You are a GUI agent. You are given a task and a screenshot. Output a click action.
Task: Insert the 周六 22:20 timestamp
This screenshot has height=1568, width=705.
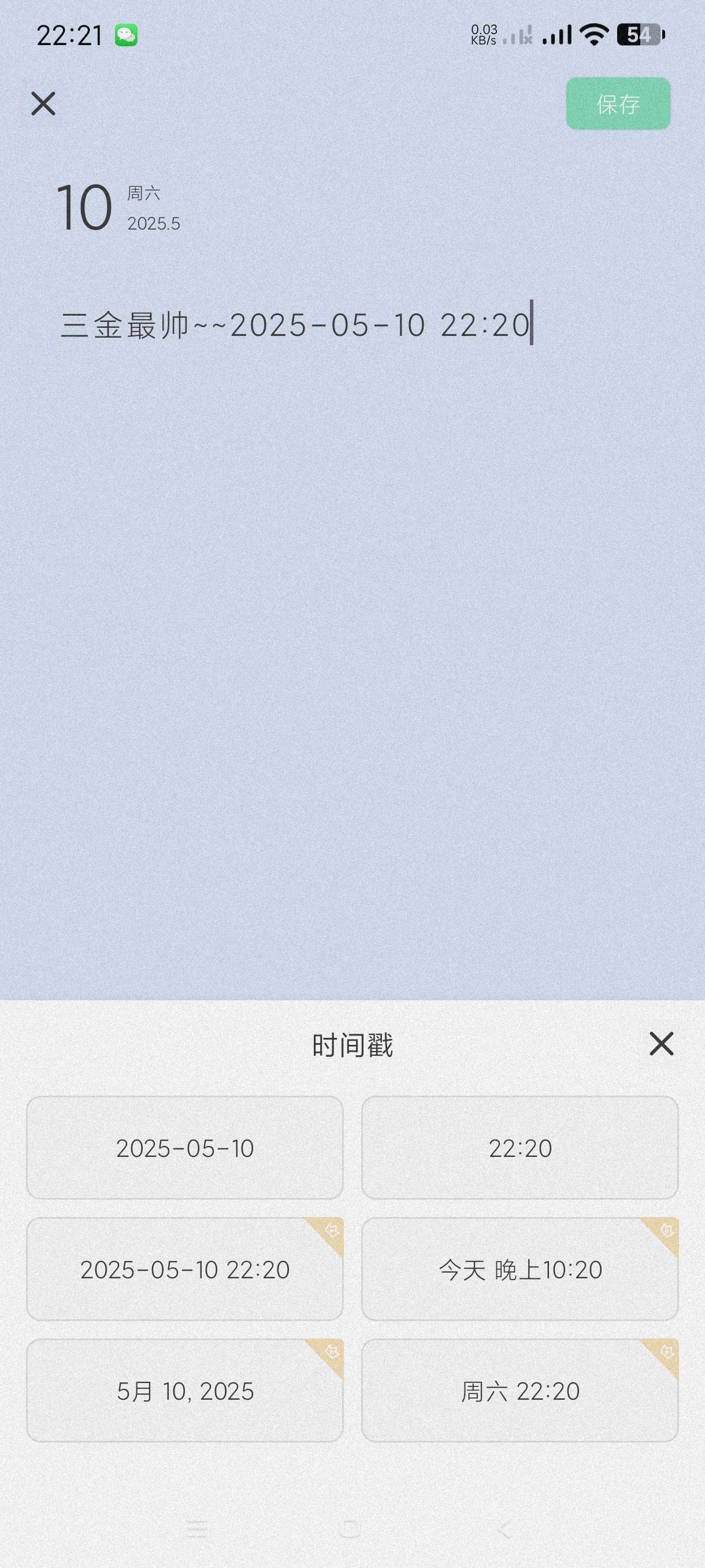click(520, 1391)
